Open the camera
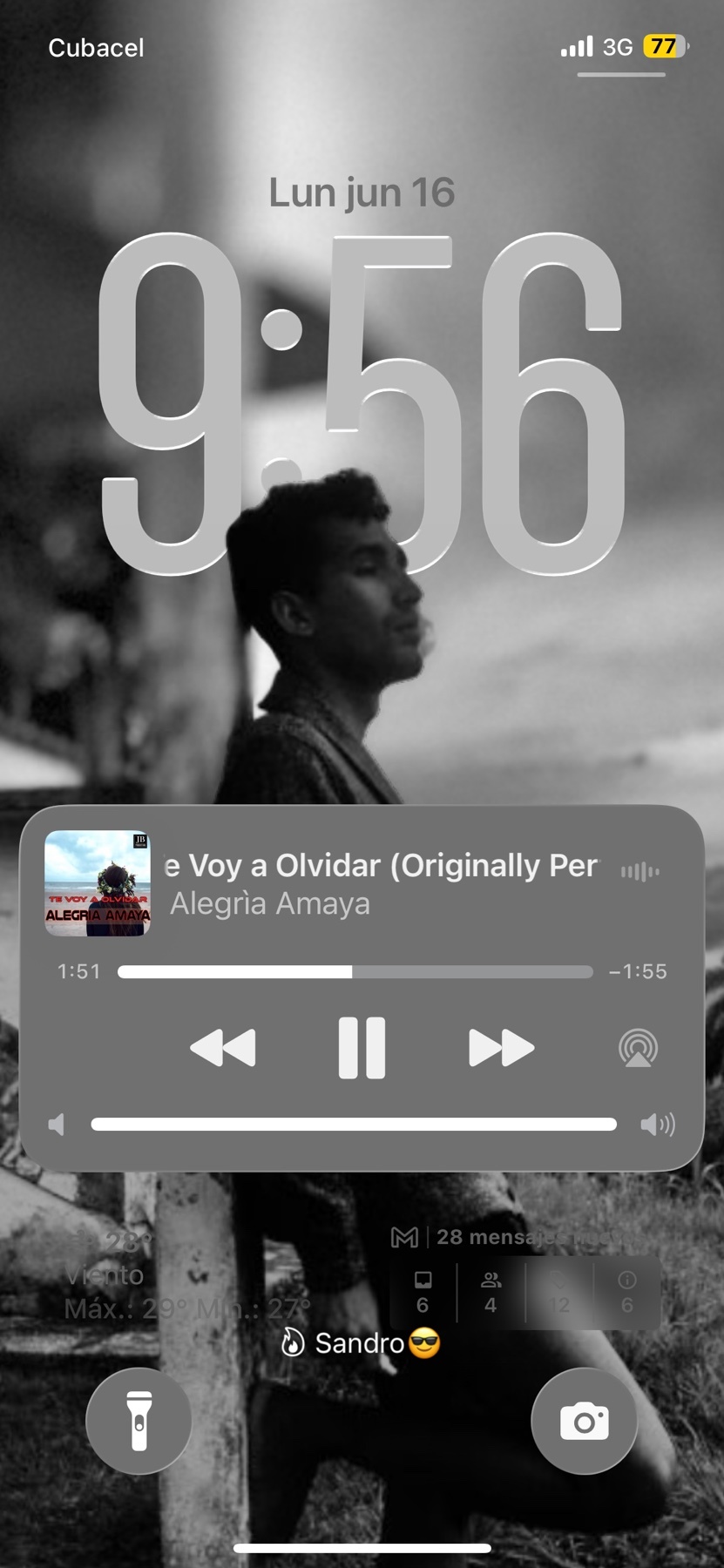The height and width of the screenshot is (1568, 724). [584, 1422]
